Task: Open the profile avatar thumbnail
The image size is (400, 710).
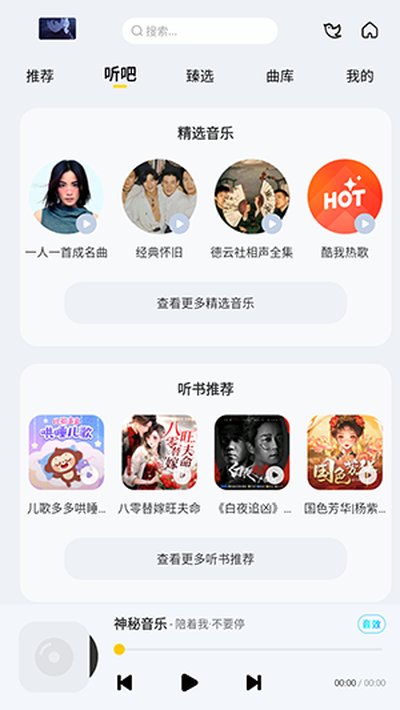Action: pos(57,29)
